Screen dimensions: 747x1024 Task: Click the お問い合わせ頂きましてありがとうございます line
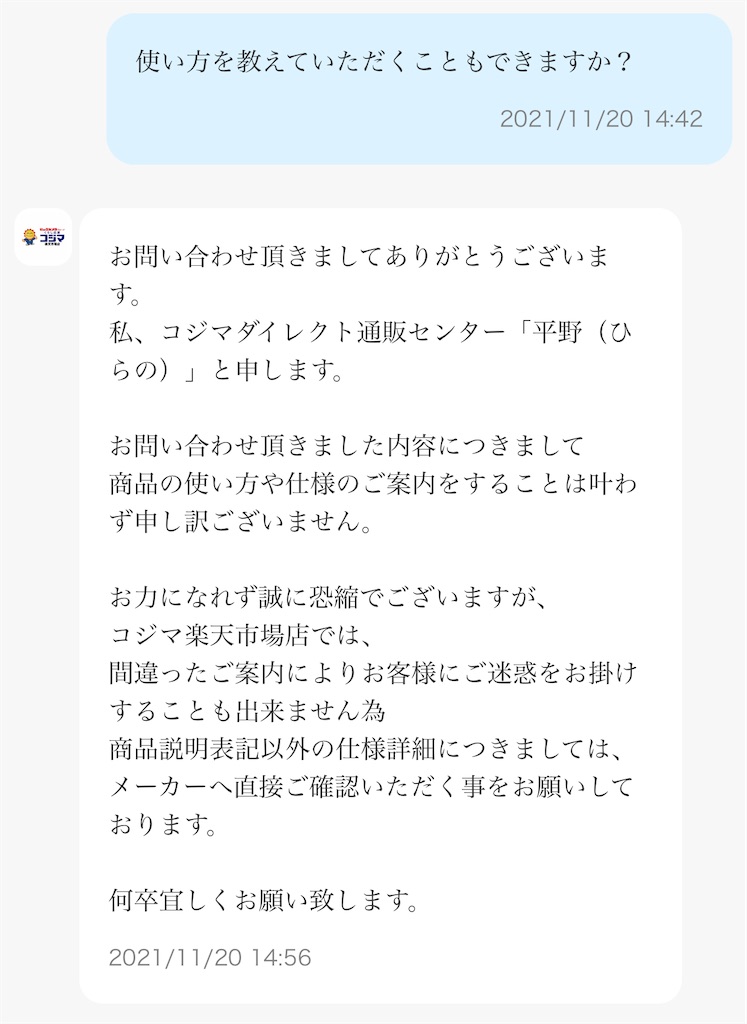coord(366,257)
